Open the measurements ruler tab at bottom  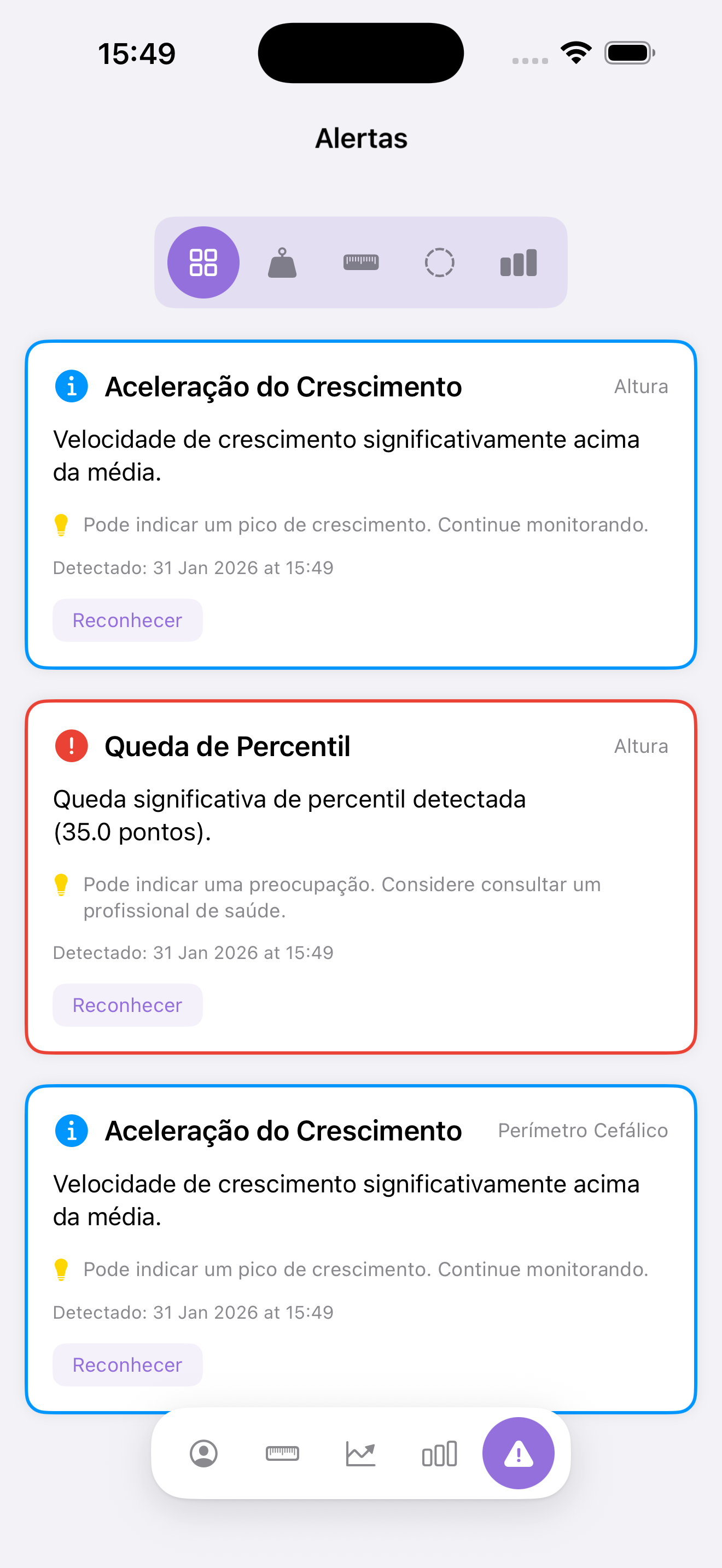coord(282,1454)
